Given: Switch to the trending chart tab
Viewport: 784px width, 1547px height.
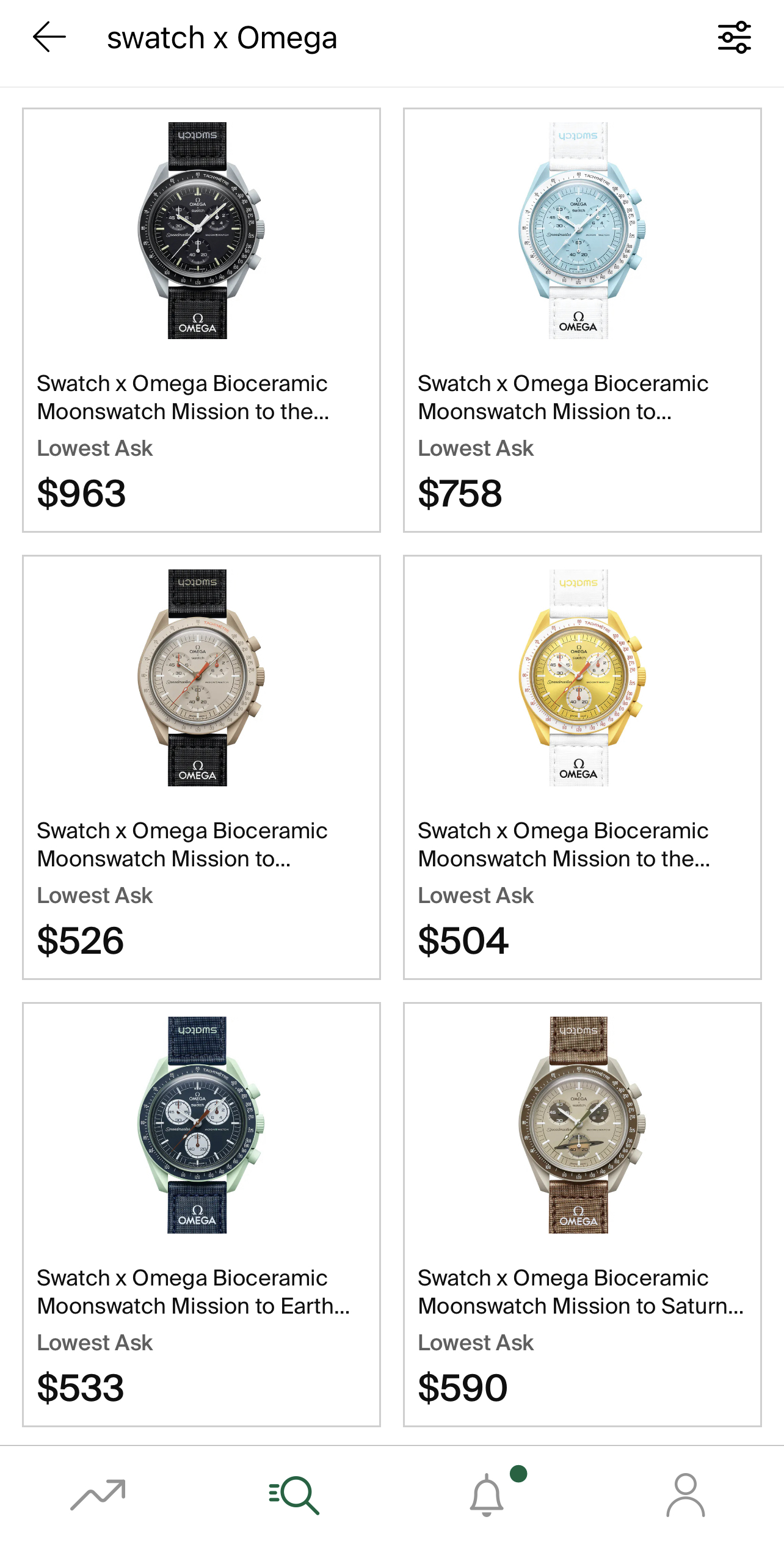Looking at the screenshot, I should click(98, 1494).
